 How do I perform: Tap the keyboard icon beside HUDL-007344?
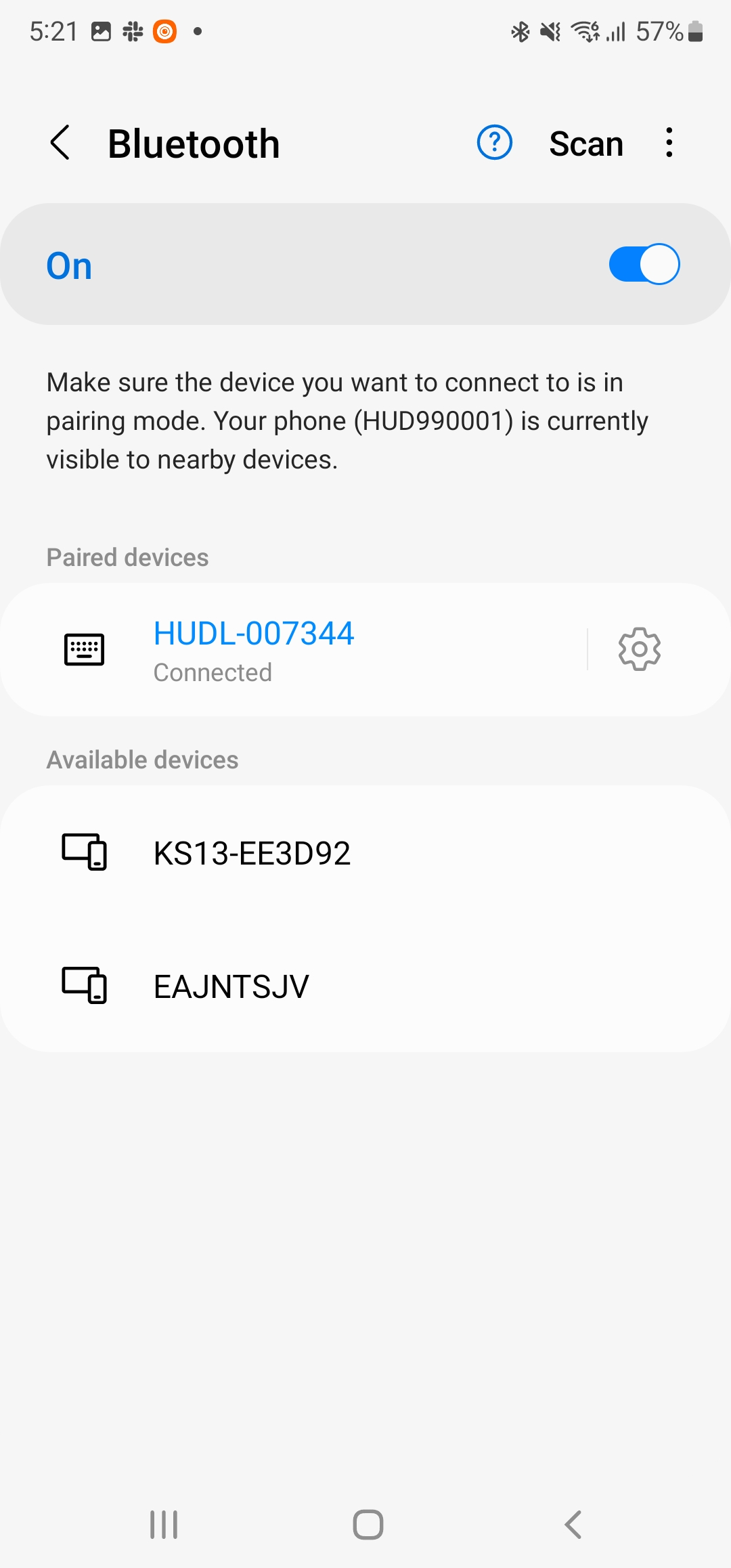(x=84, y=648)
